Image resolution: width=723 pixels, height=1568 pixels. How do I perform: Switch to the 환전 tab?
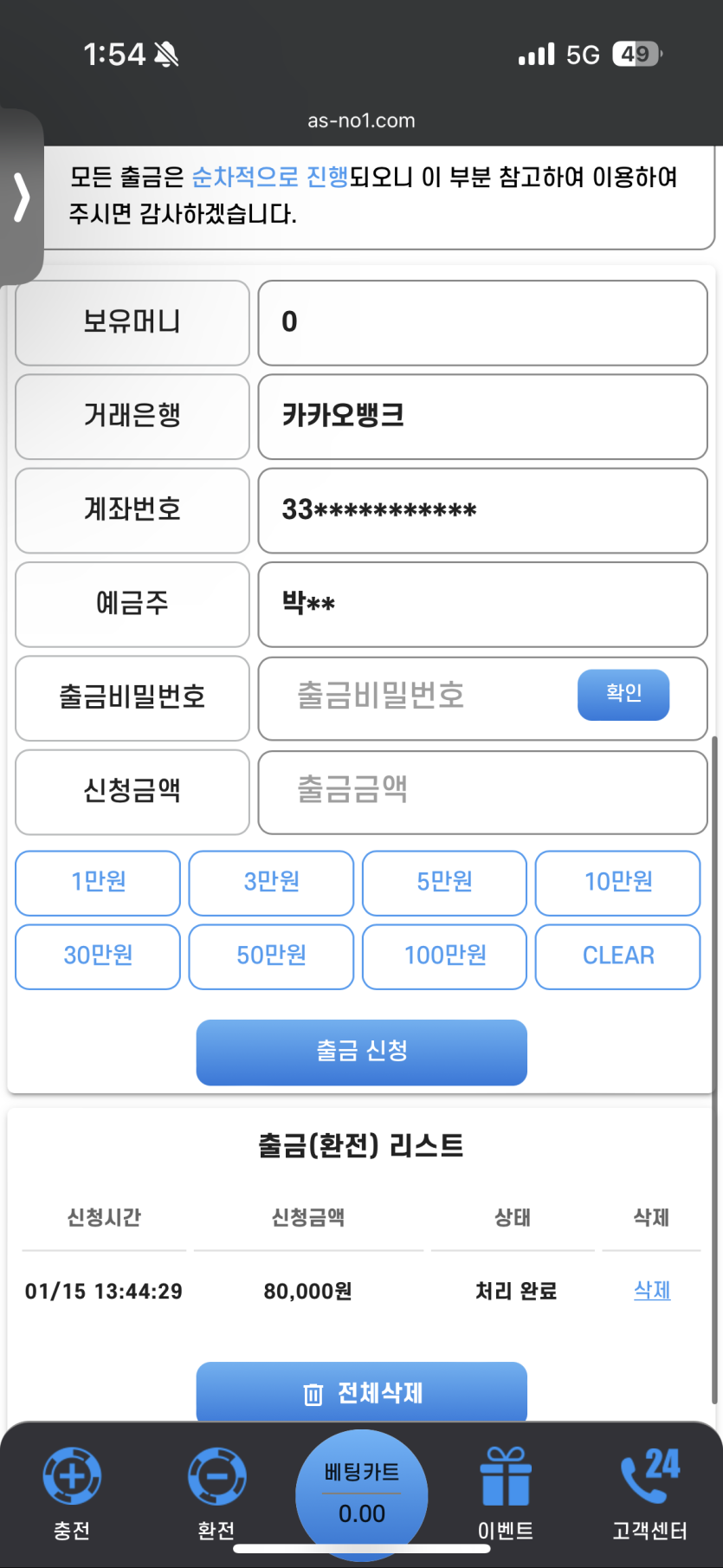point(216,1492)
